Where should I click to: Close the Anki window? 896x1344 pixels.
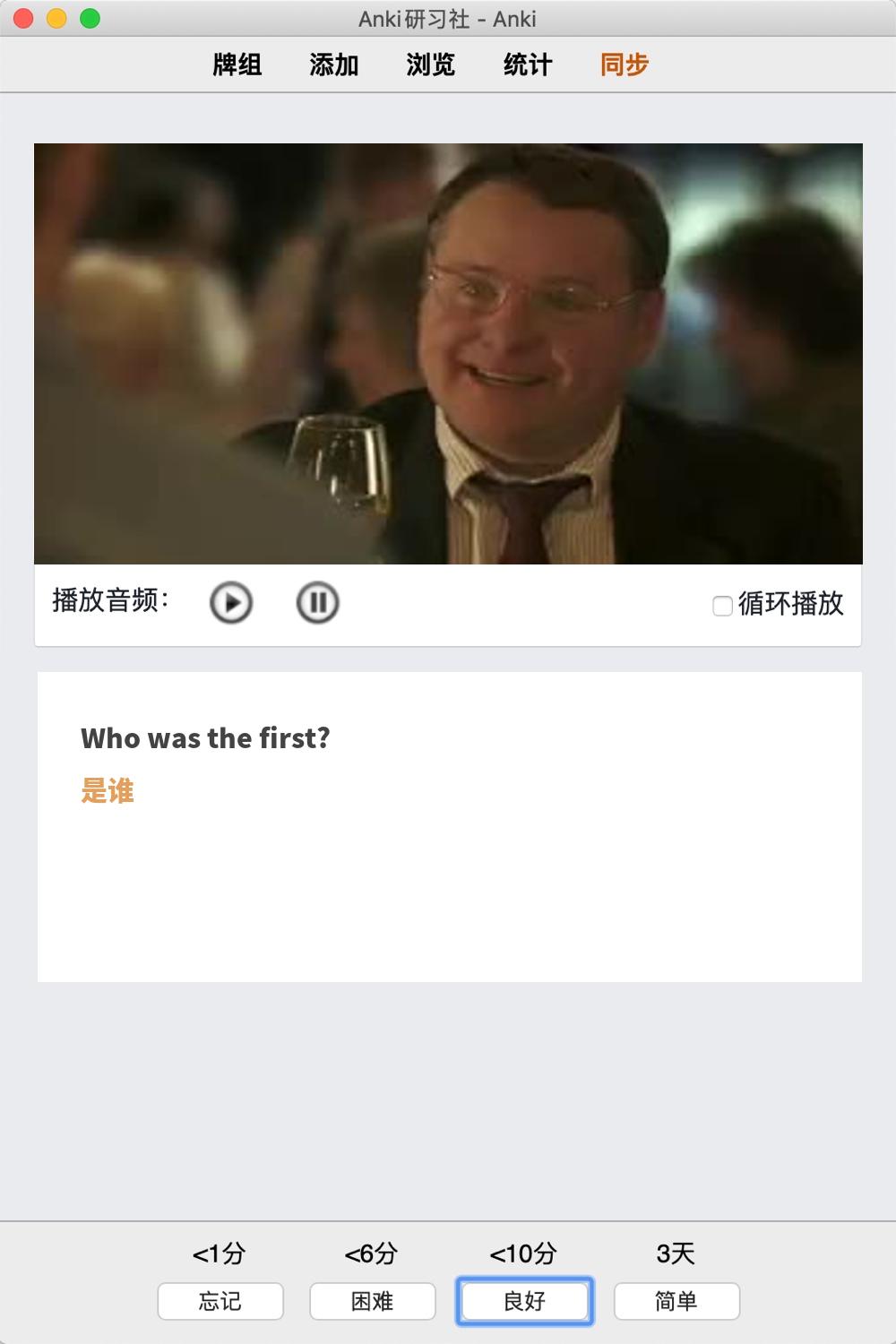point(24,18)
